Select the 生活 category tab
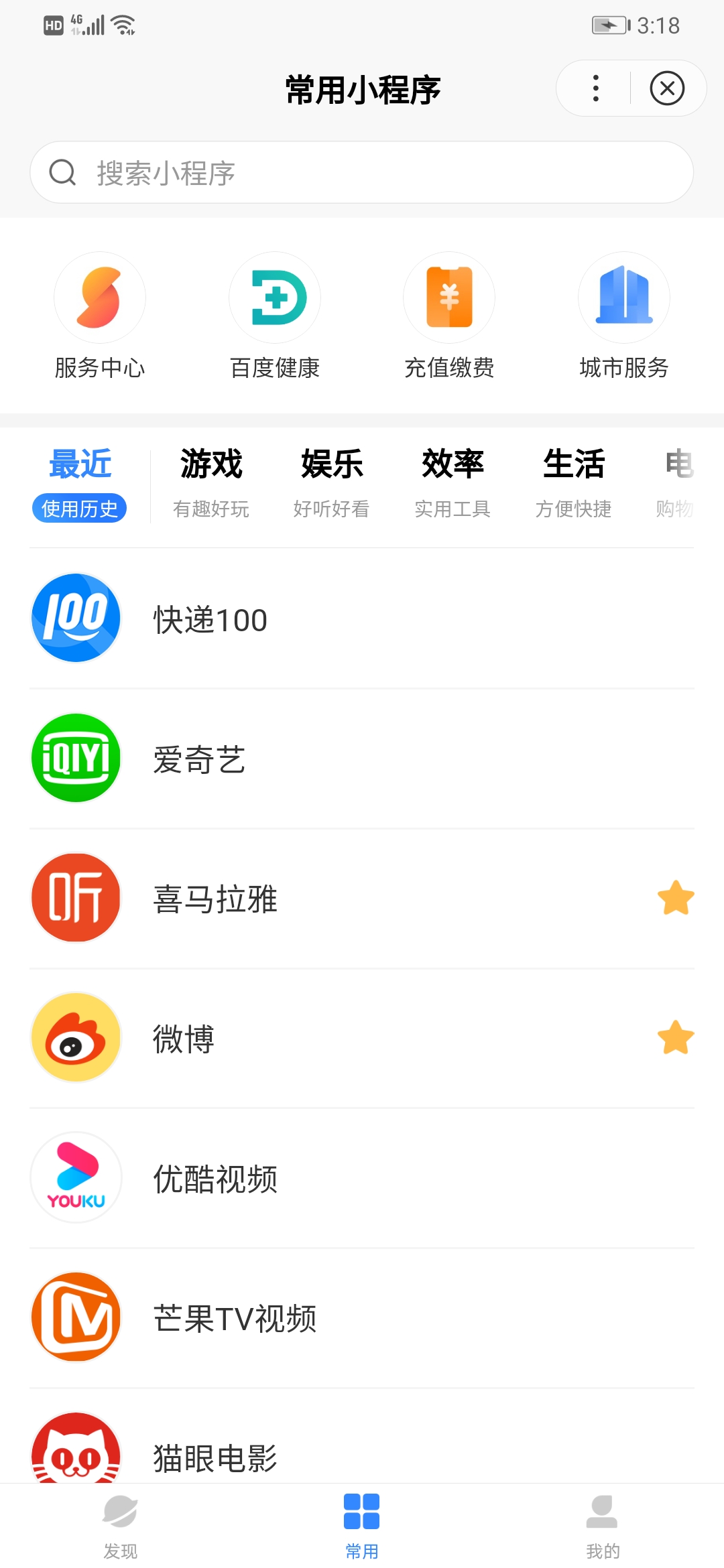 (x=574, y=482)
